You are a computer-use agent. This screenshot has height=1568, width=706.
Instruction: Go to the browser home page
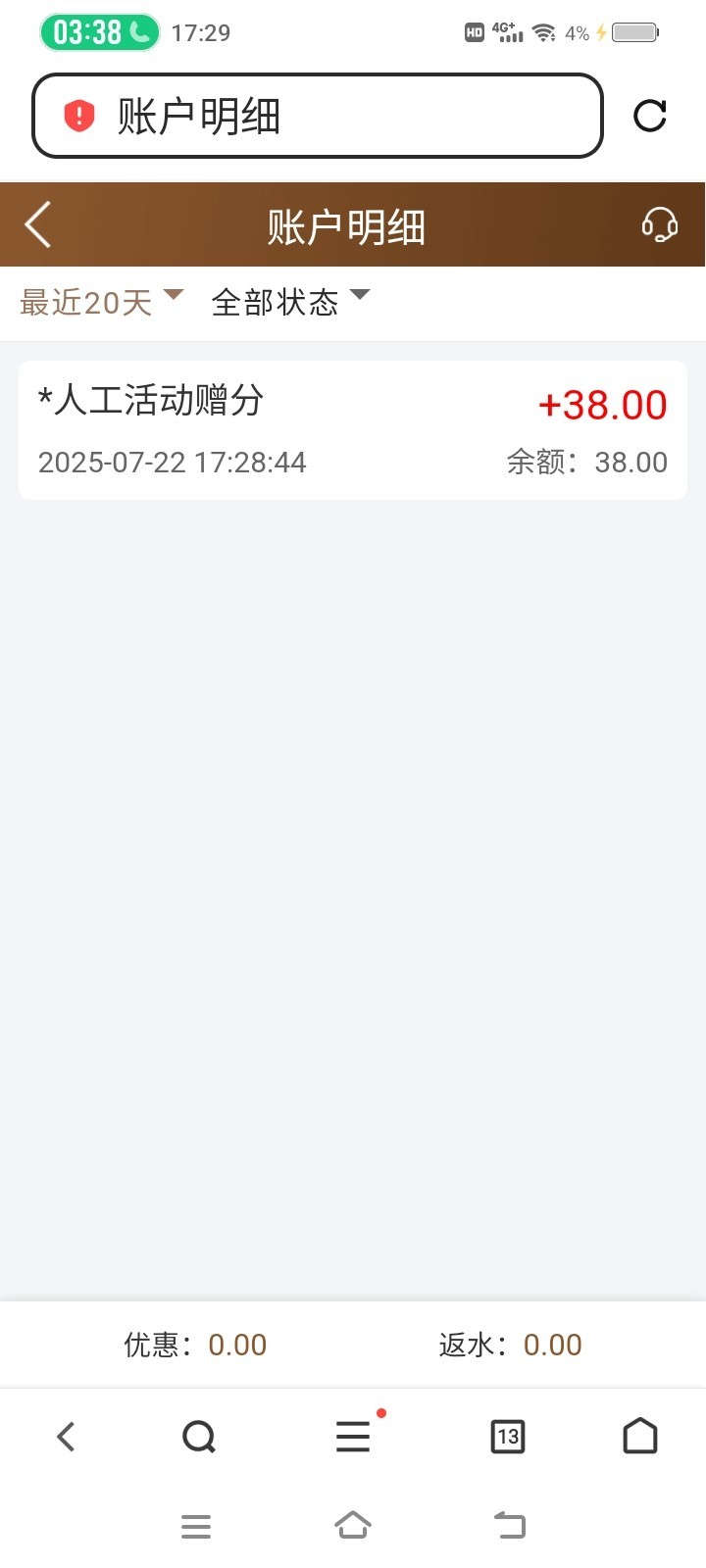click(640, 1437)
